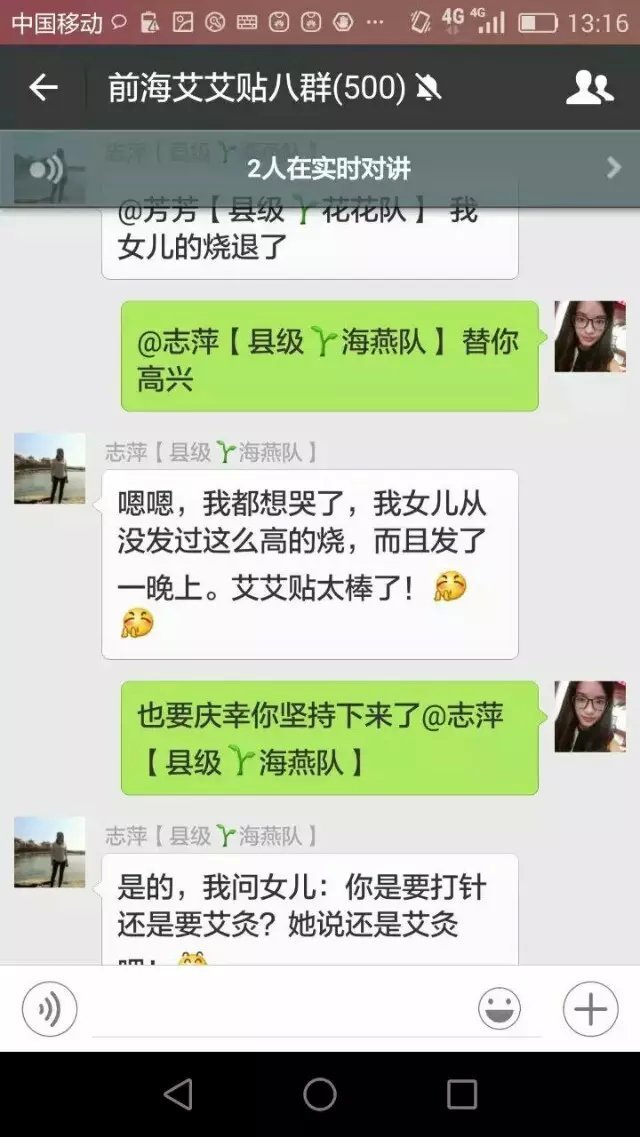This screenshot has width=640, height=1137.
Task: Open the emoji sticker panel
Action: click(499, 1009)
